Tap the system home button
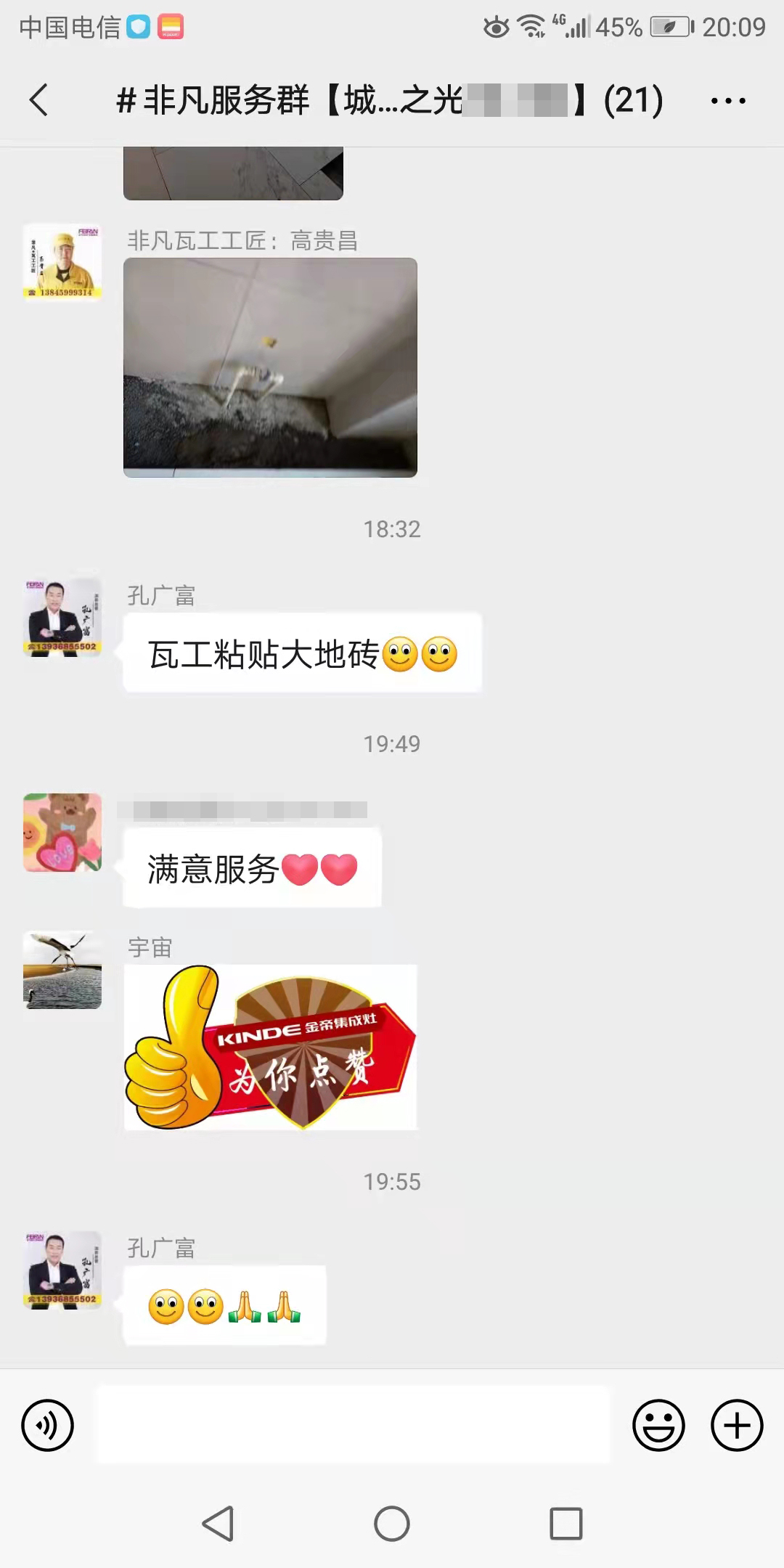The height and width of the screenshot is (1568, 784). coord(392,1523)
